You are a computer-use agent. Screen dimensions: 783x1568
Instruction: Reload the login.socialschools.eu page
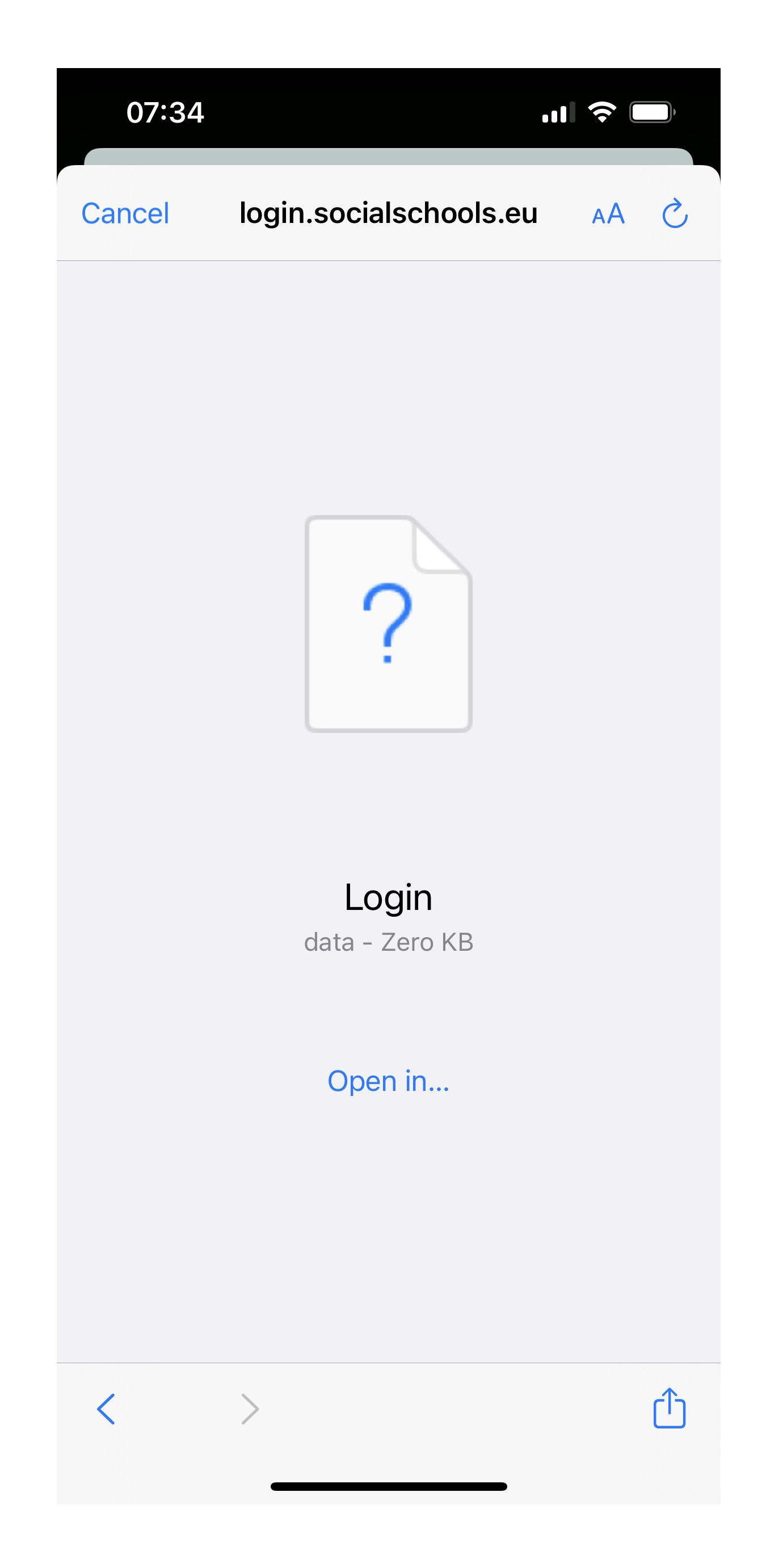pyautogui.click(x=675, y=214)
